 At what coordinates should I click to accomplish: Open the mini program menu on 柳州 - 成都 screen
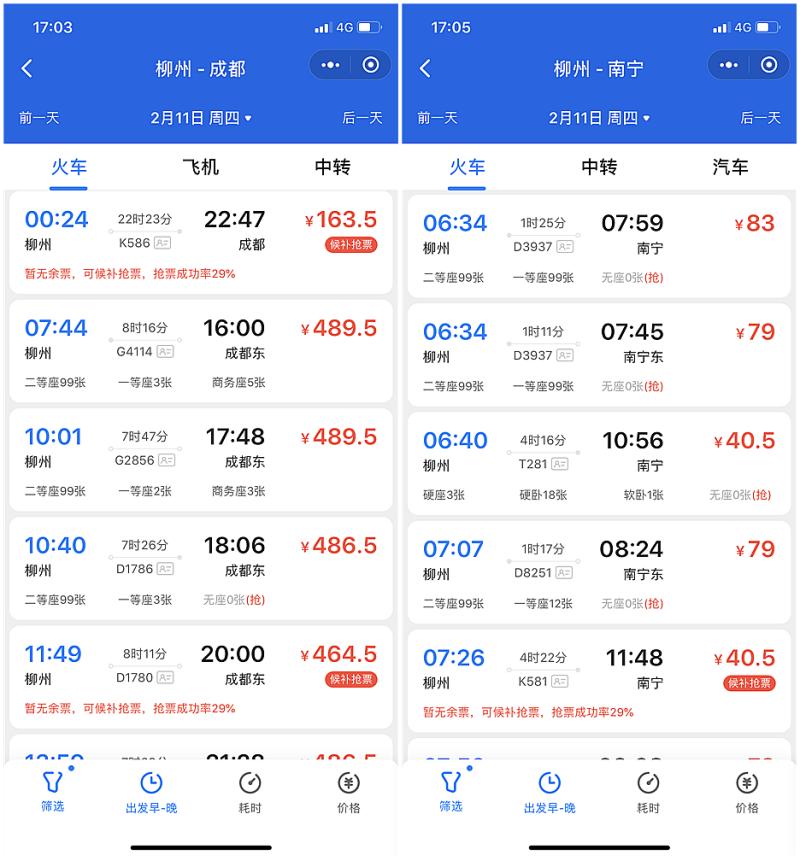click(x=330, y=66)
